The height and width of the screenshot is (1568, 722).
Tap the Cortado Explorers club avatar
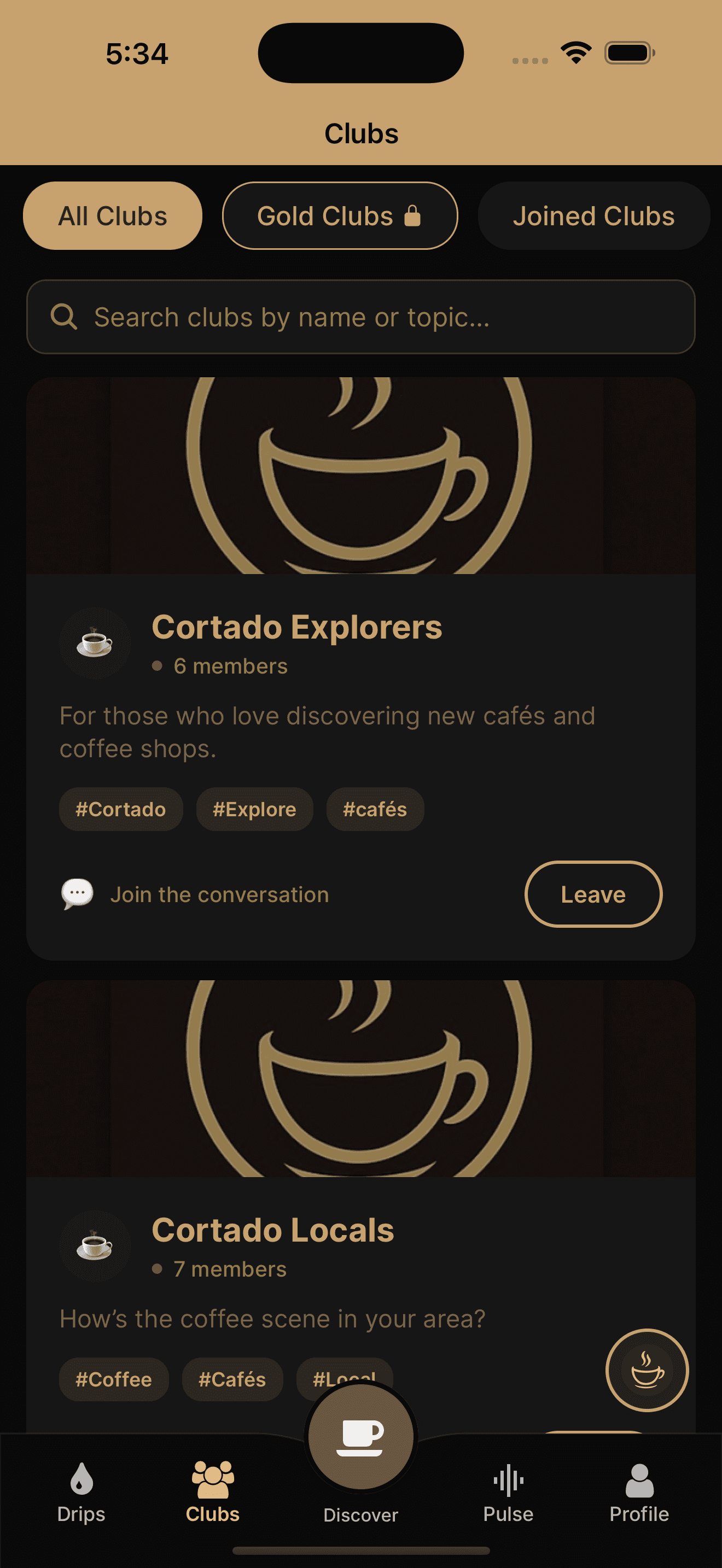(95, 643)
